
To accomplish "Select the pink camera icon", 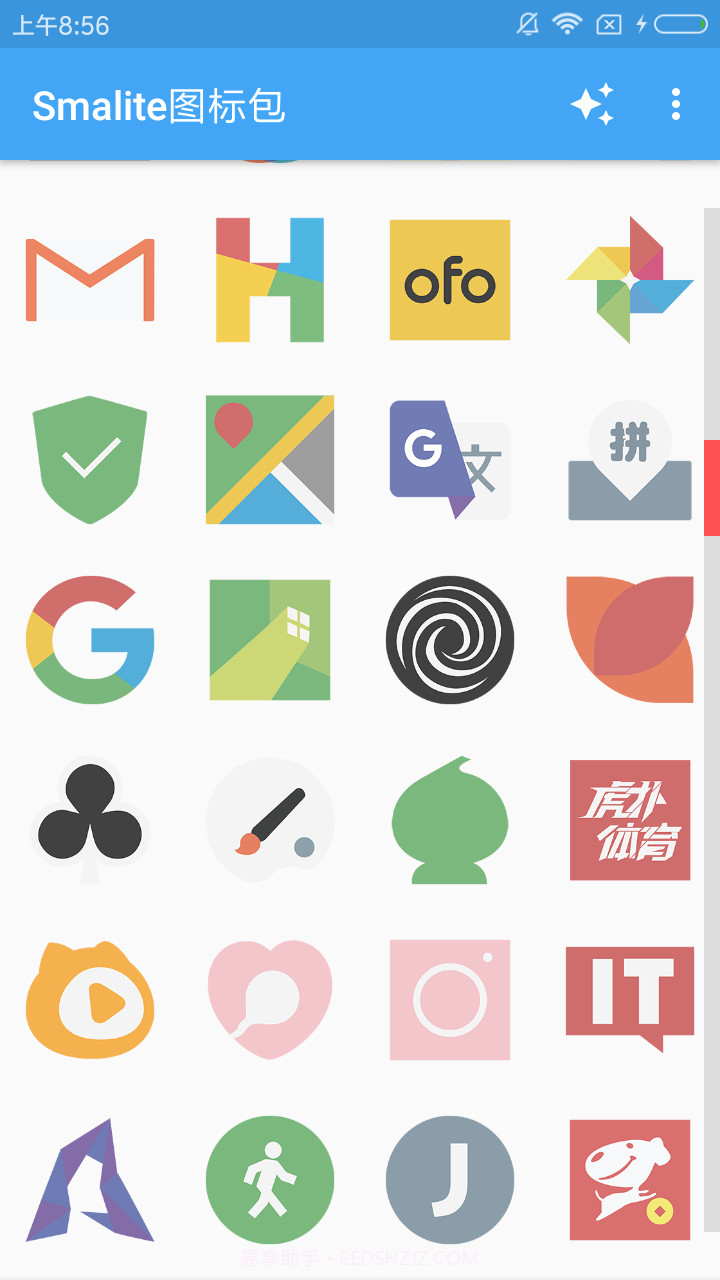I will 450,1000.
